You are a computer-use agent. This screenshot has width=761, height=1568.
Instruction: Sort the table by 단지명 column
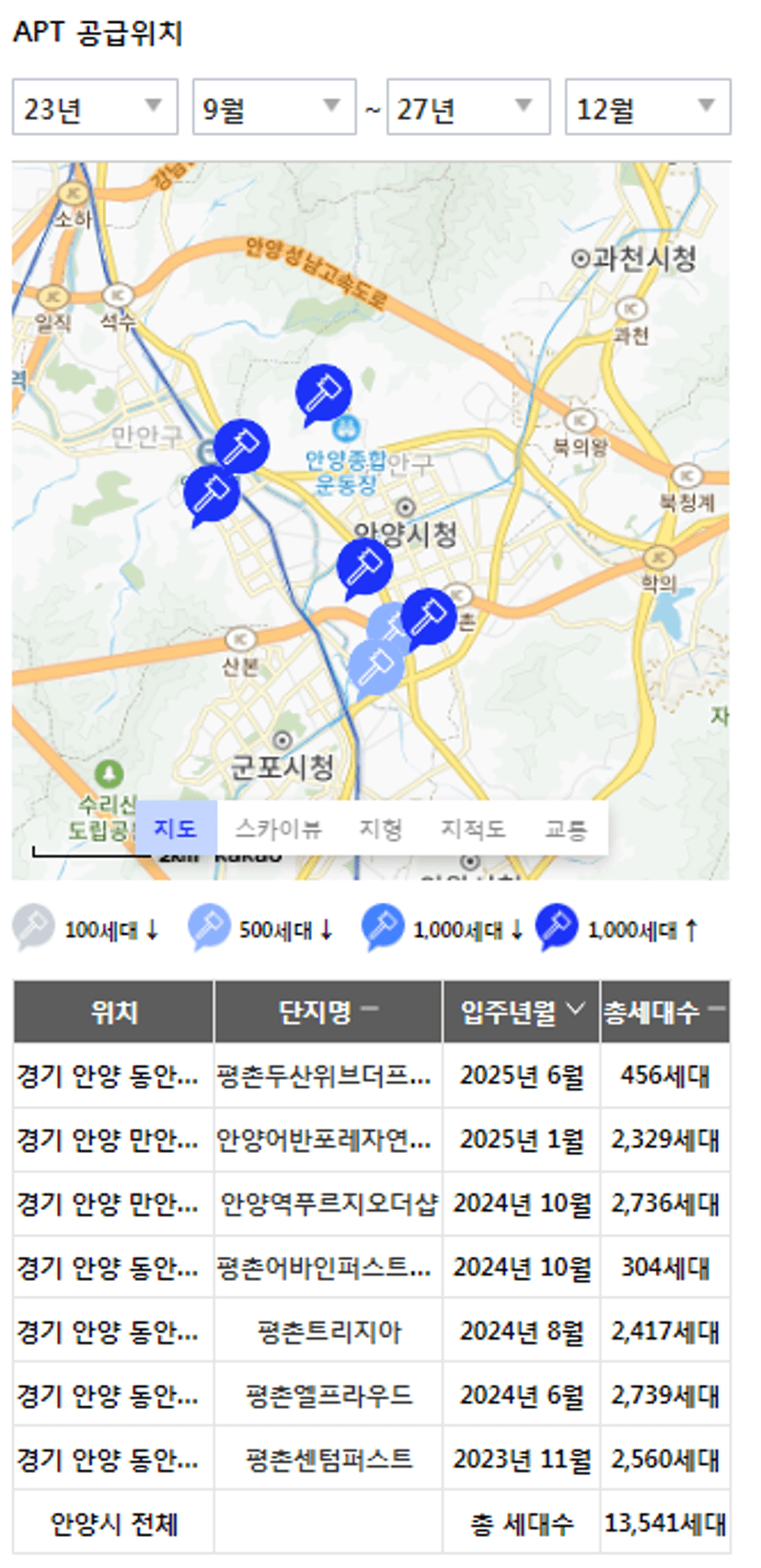329,1012
